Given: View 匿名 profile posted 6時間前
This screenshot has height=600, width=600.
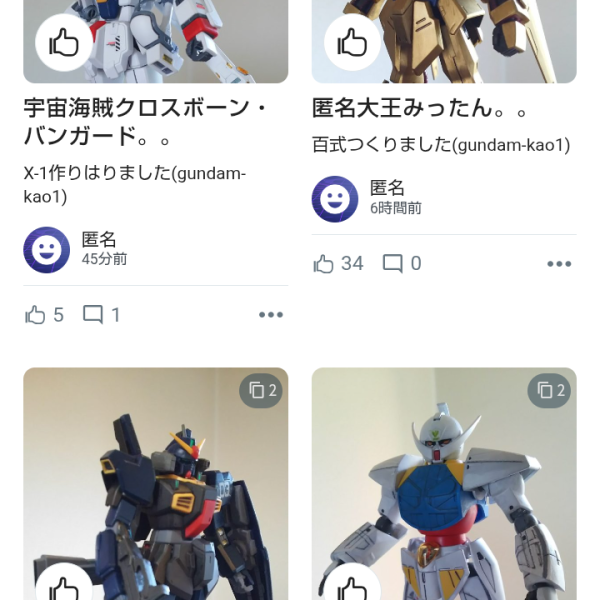Looking at the screenshot, I should coord(334,199).
